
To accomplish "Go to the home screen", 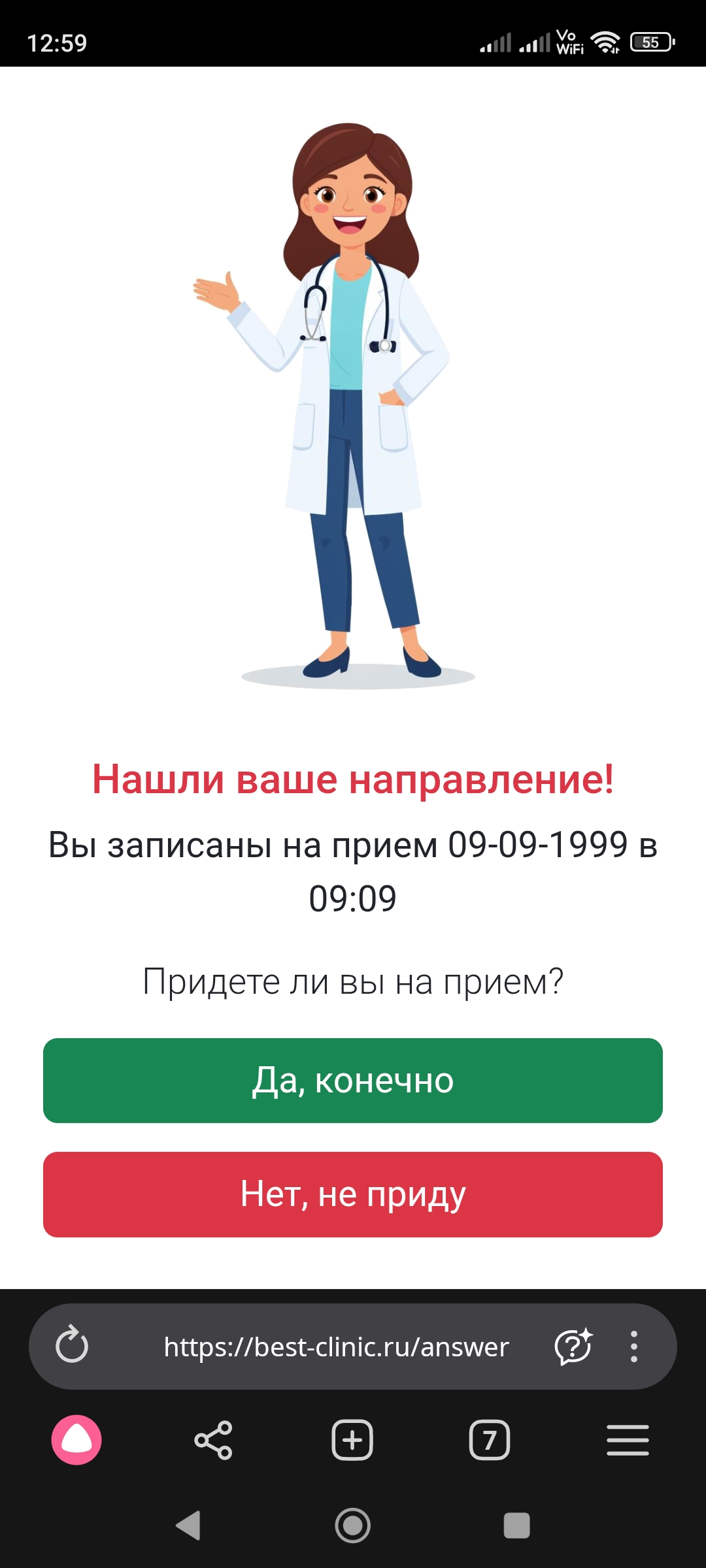I will [x=353, y=1526].
